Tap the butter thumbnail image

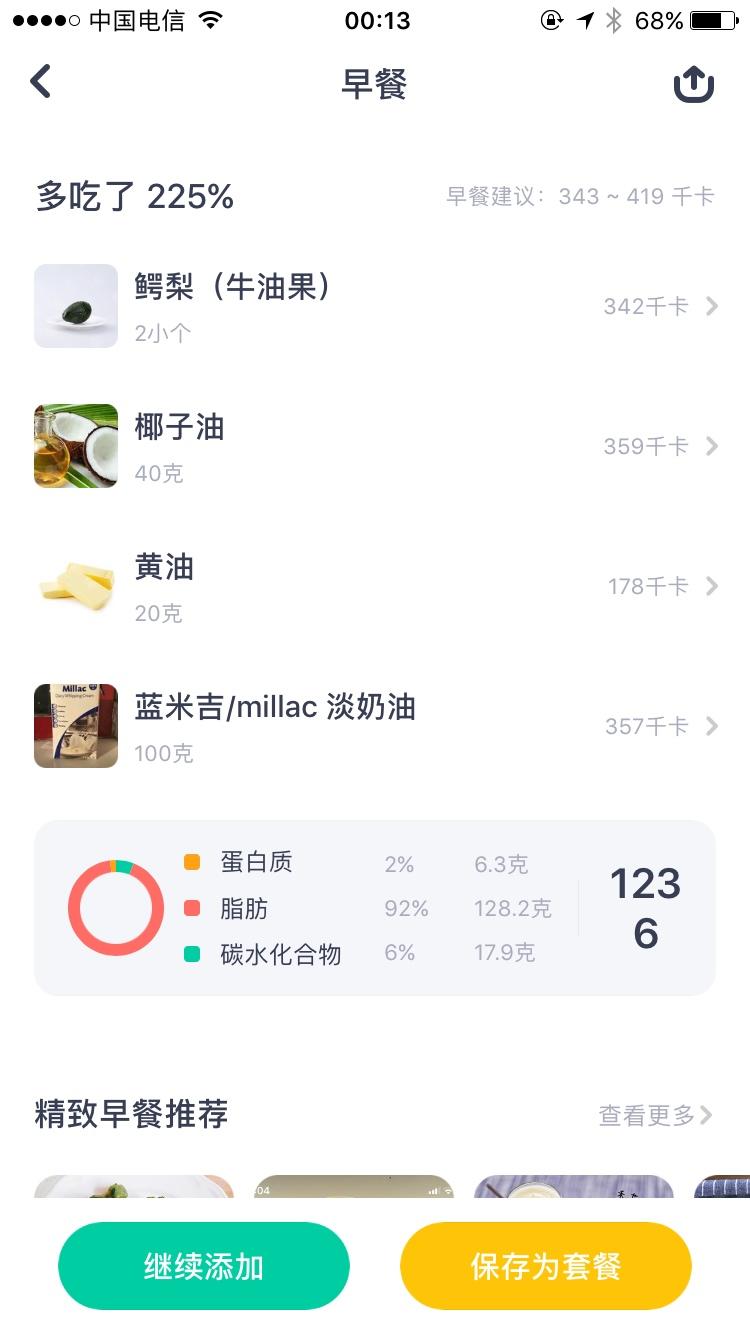tap(75, 586)
